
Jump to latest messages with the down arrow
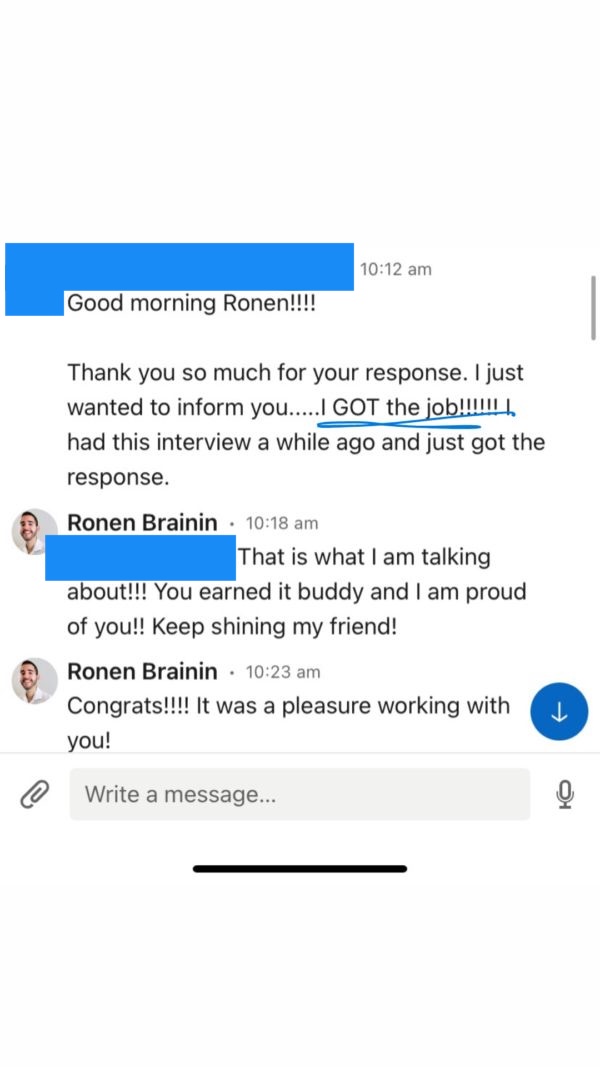(559, 712)
